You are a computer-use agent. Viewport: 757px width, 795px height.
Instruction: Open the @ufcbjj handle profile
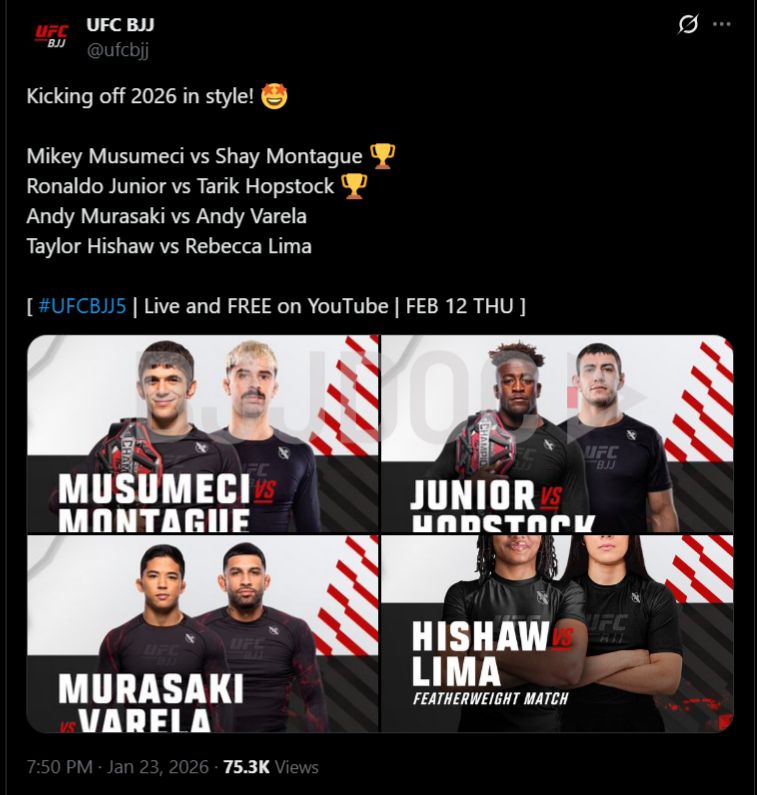[117, 50]
